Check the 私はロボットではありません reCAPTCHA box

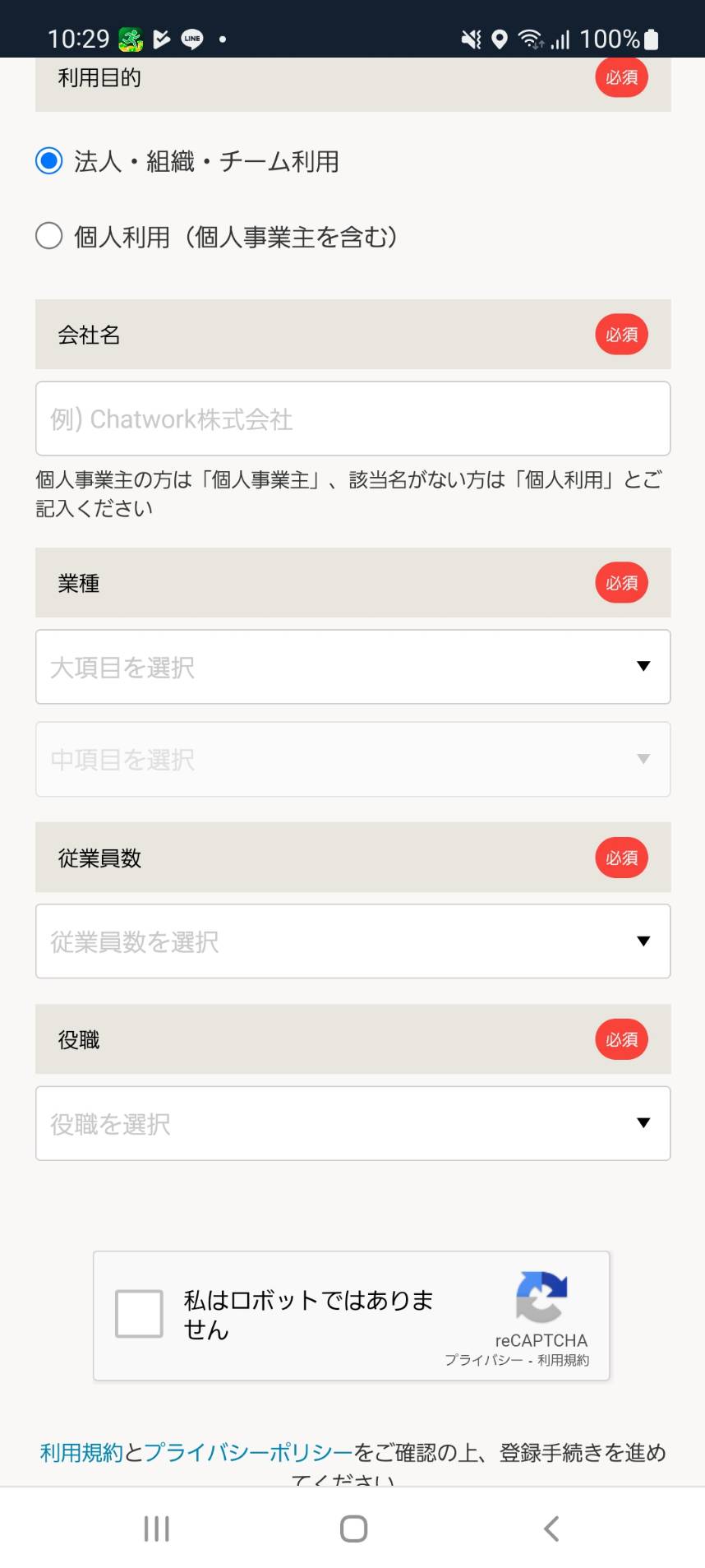point(139,1314)
